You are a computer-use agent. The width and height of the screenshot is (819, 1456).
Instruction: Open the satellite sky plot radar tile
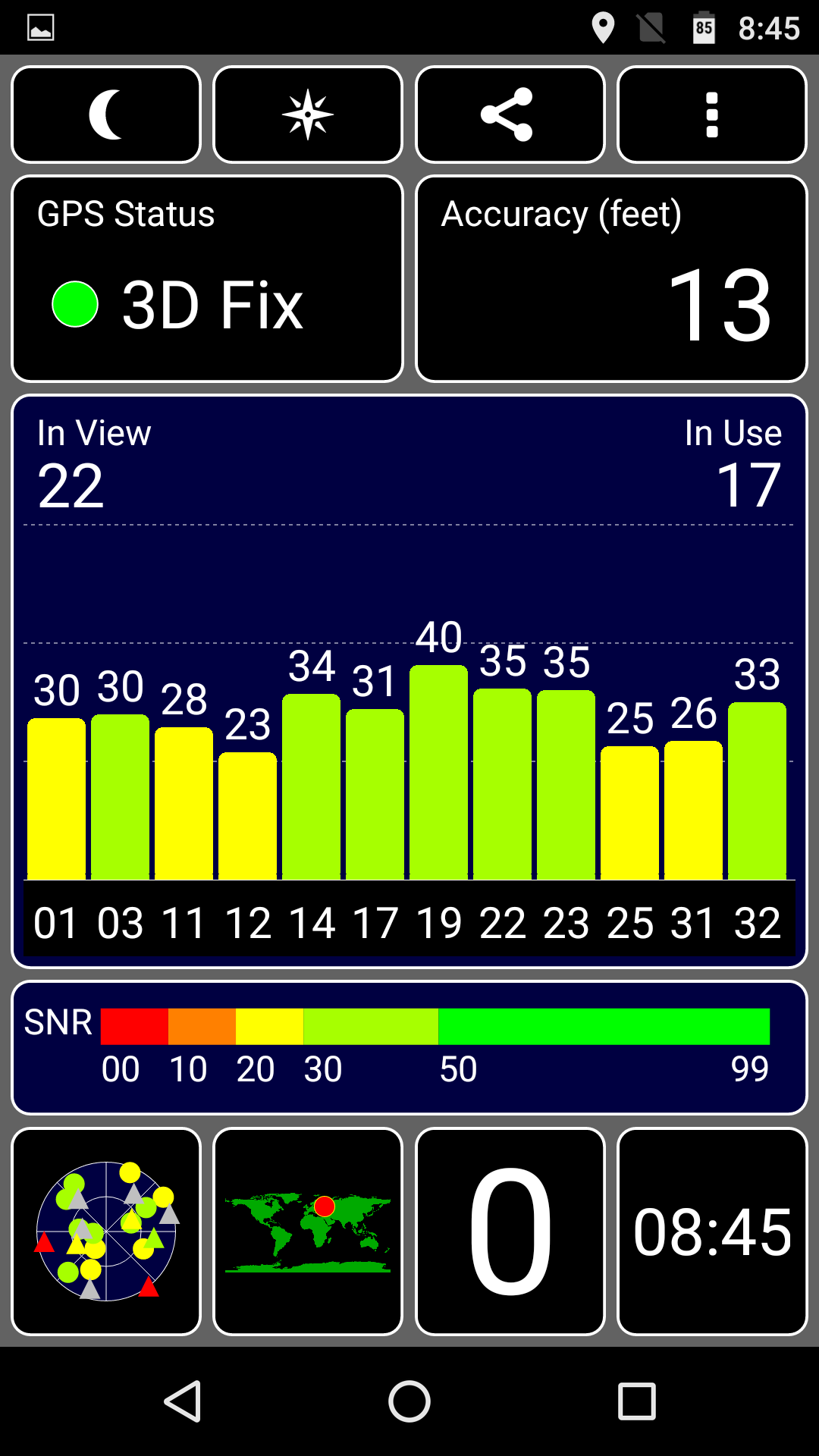coord(106,1232)
